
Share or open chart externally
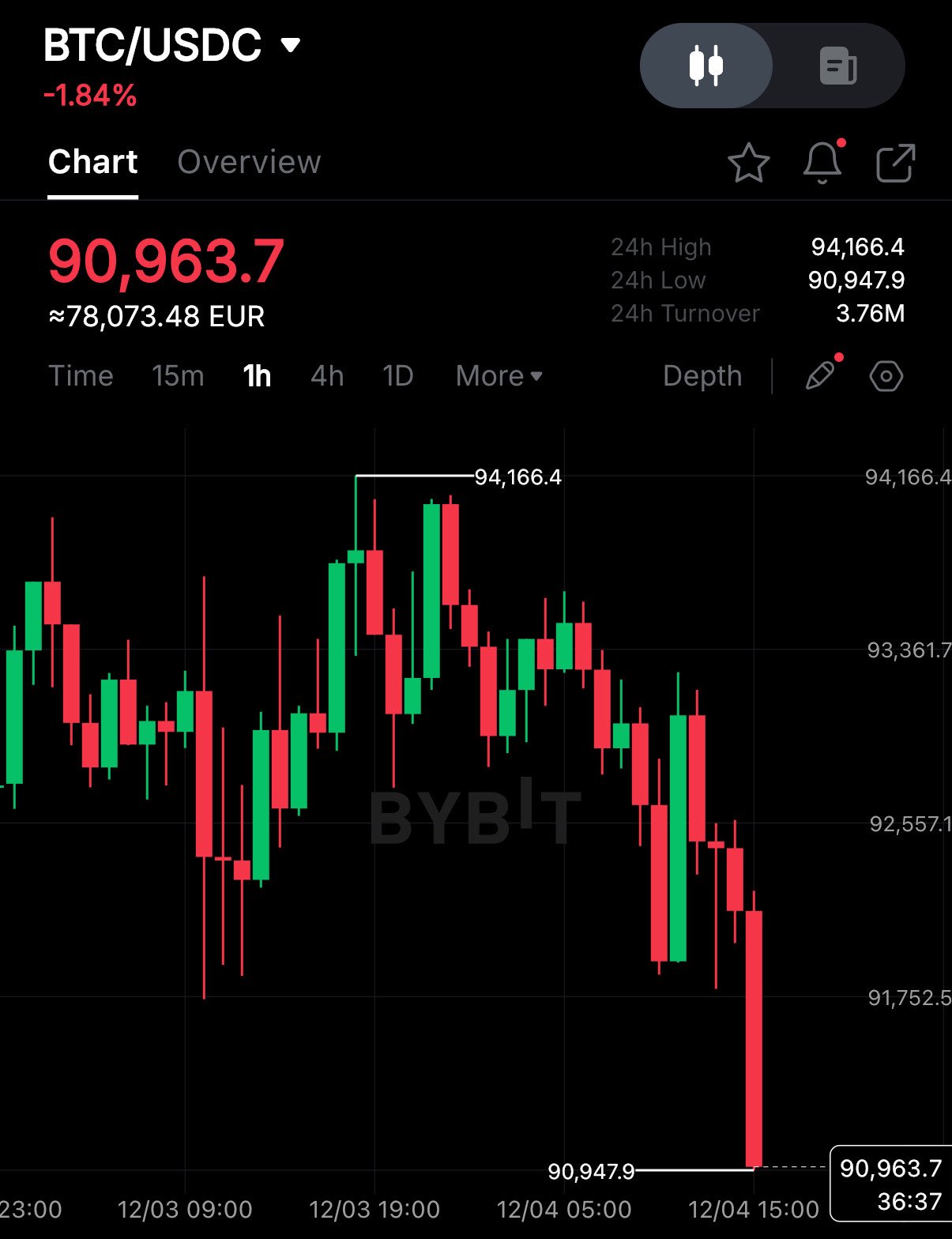pyautogui.click(x=895, y=164)
